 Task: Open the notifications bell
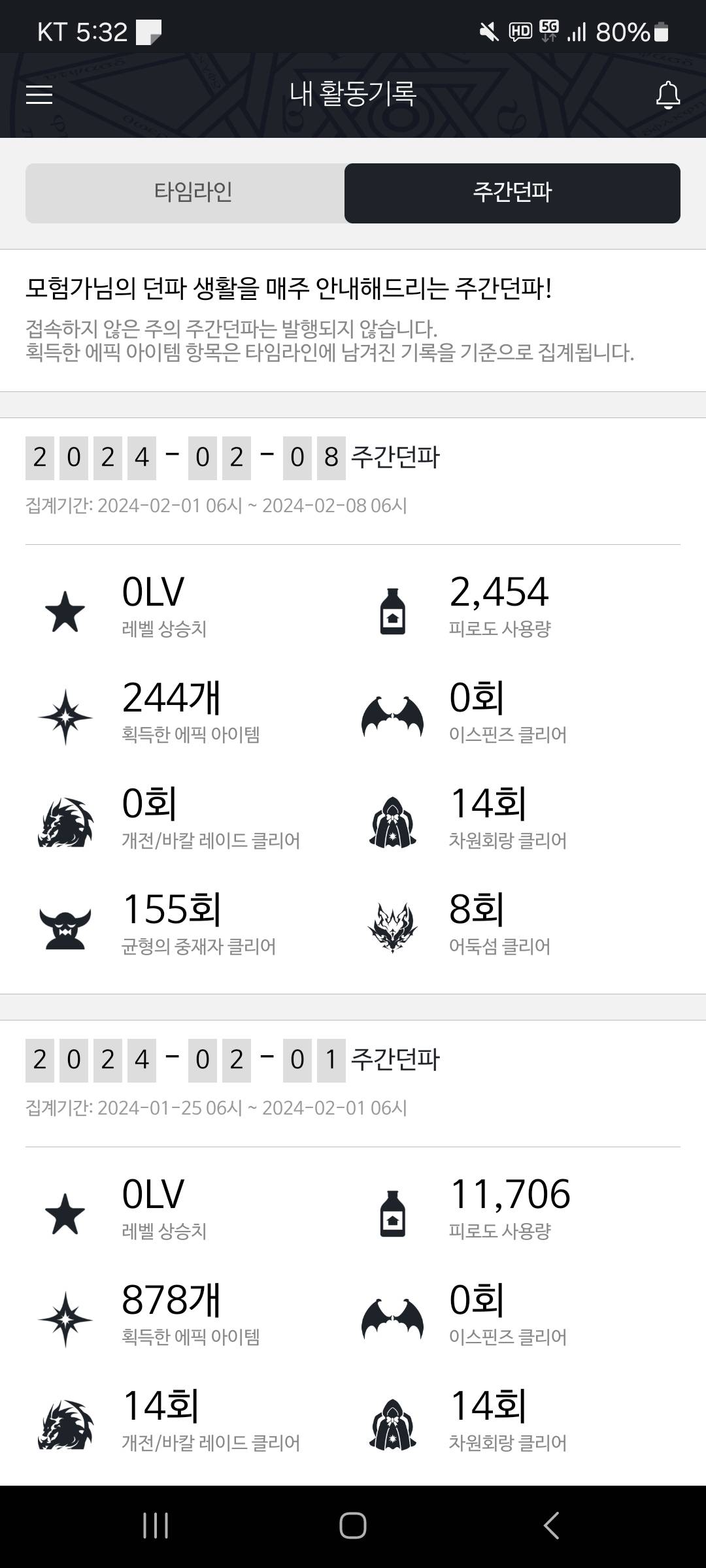tap(667, 95)
